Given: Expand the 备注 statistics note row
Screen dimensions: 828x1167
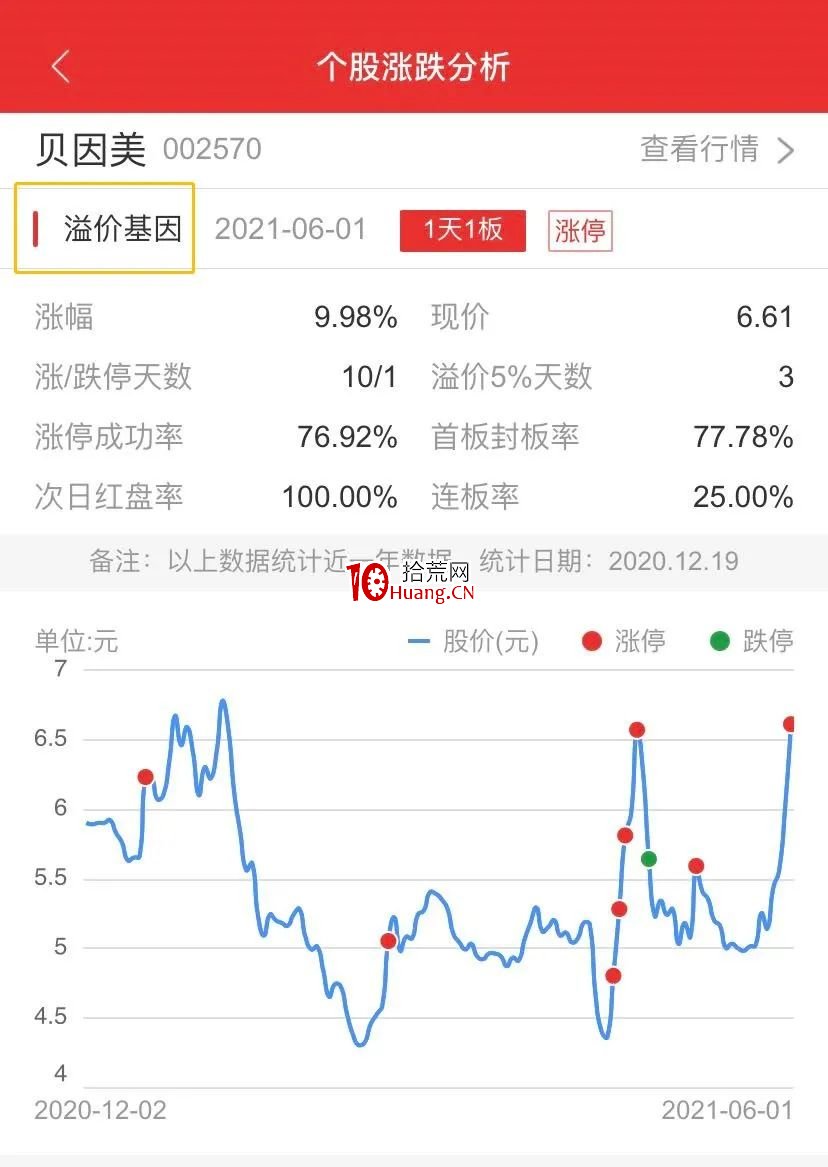Looking at the screenshot, I should (414, 561).
